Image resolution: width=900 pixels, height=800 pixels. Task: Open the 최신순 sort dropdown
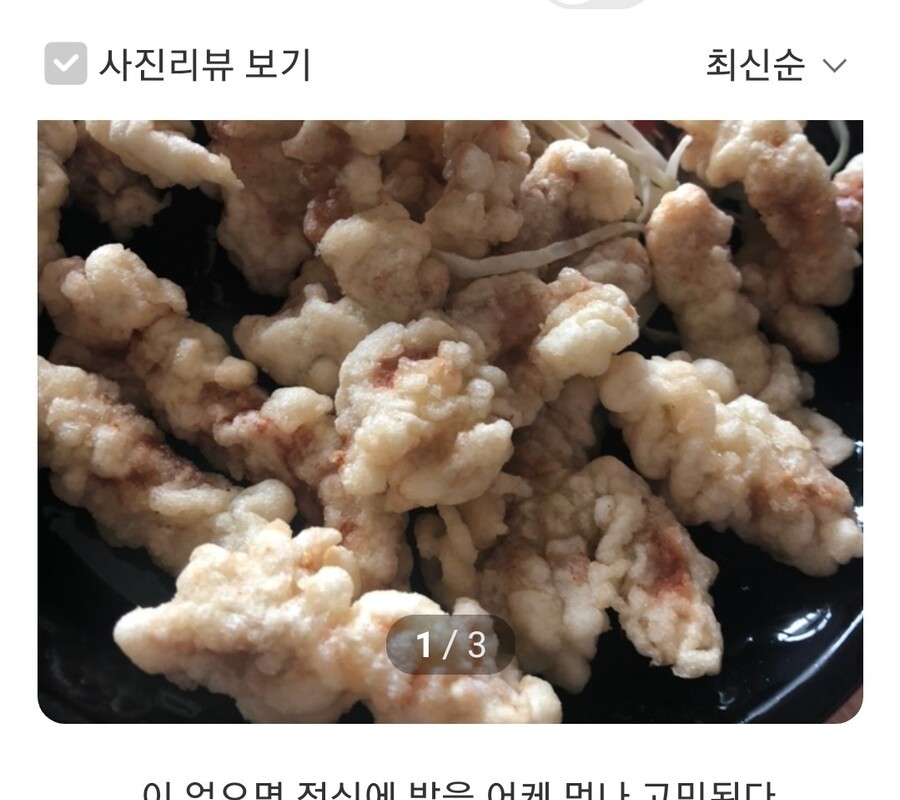tap(776, 65)
